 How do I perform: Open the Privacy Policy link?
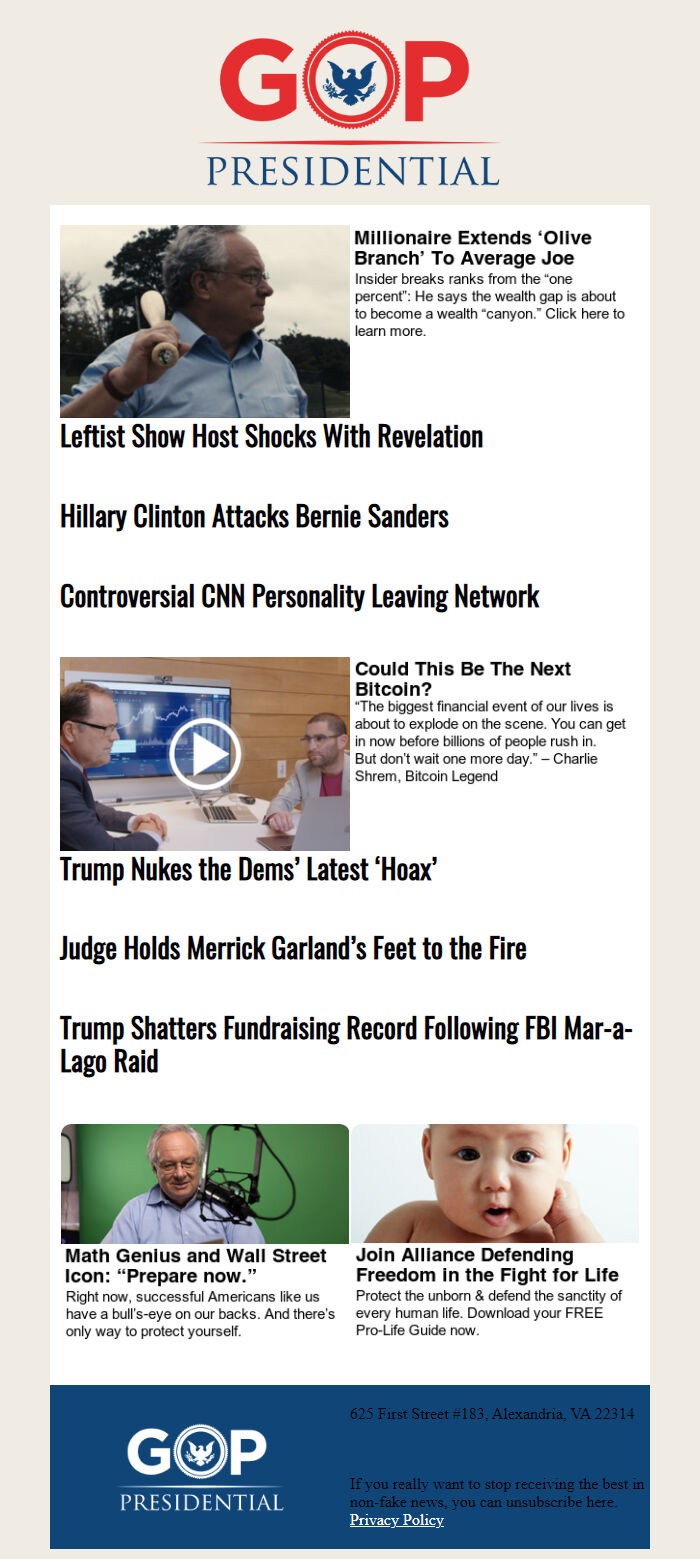396,1520
